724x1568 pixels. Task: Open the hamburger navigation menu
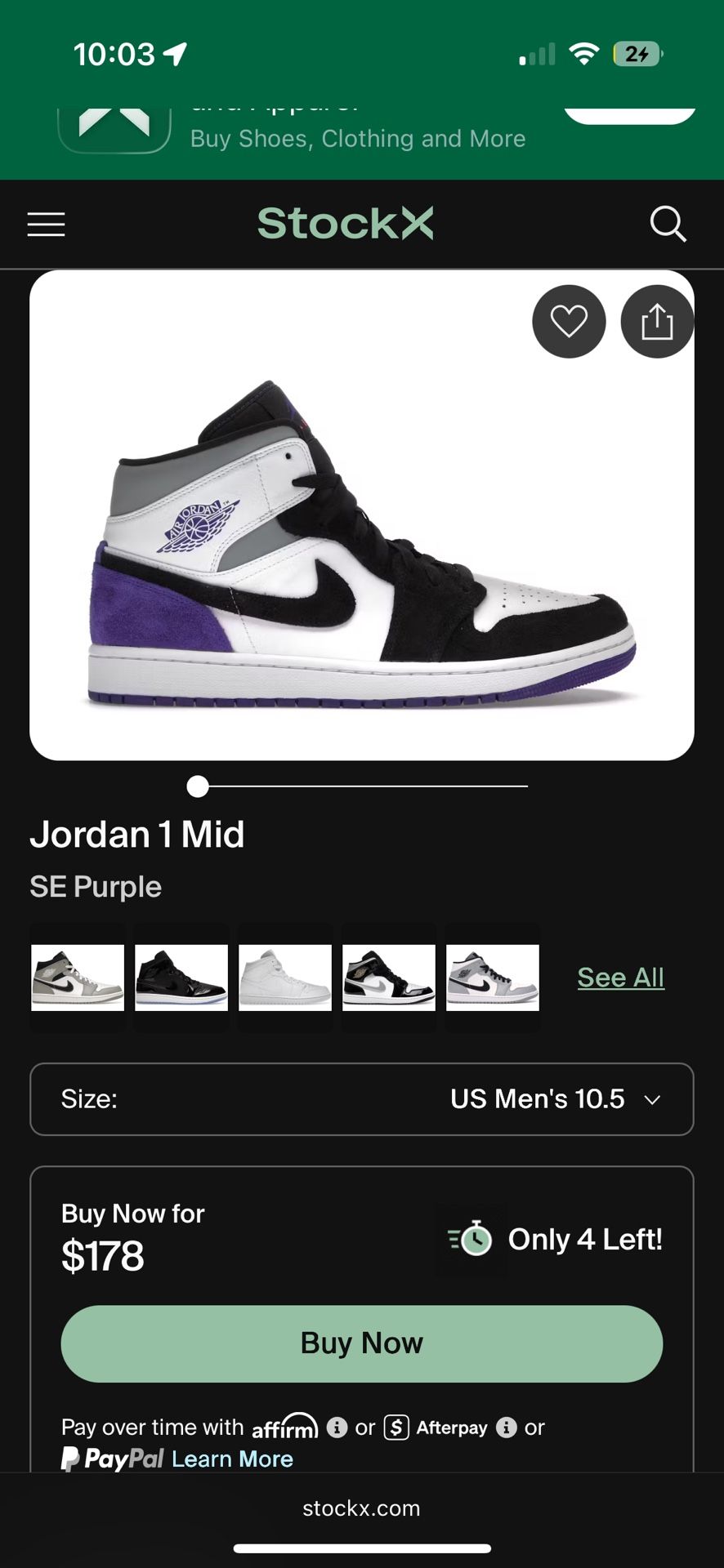coord(46,224)
